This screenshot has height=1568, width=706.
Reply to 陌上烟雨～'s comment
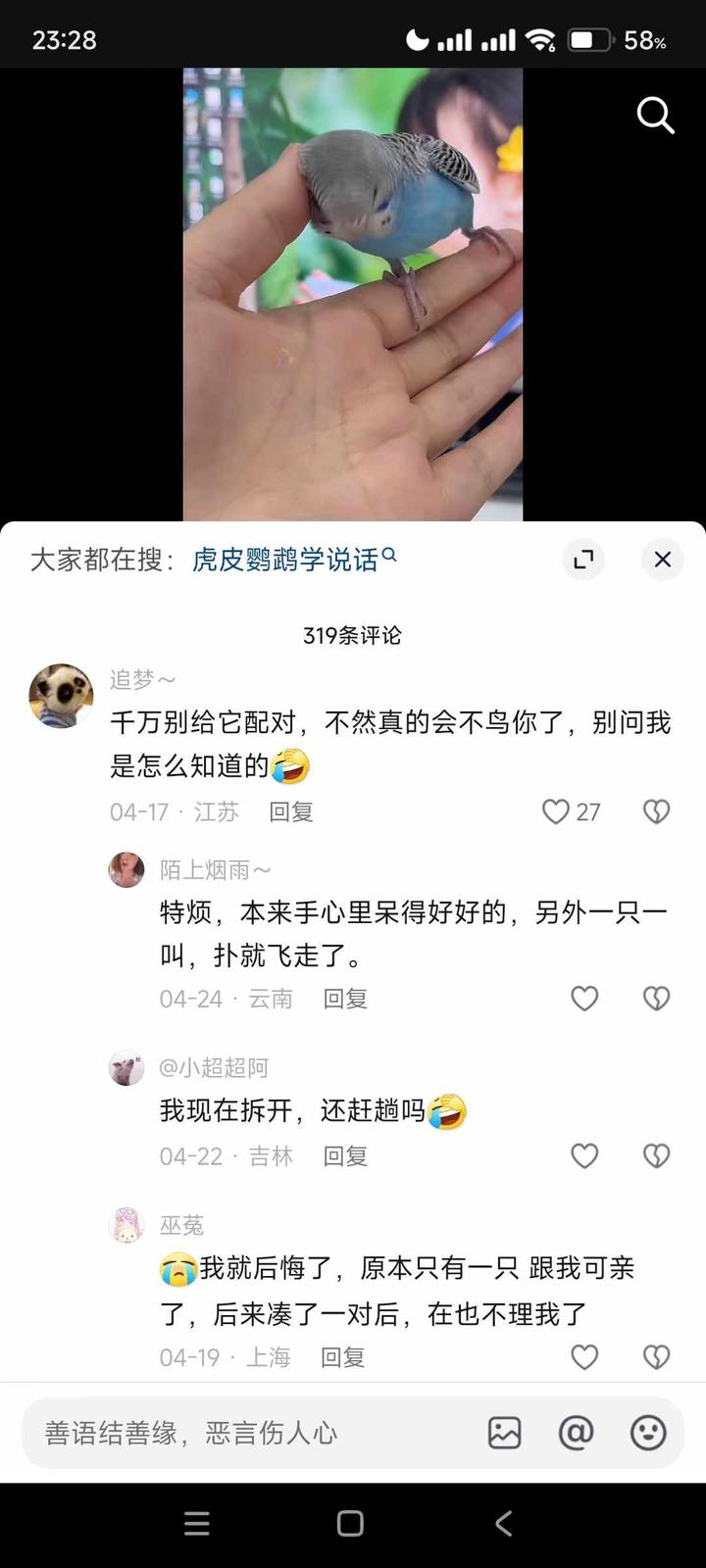[345, 999]
